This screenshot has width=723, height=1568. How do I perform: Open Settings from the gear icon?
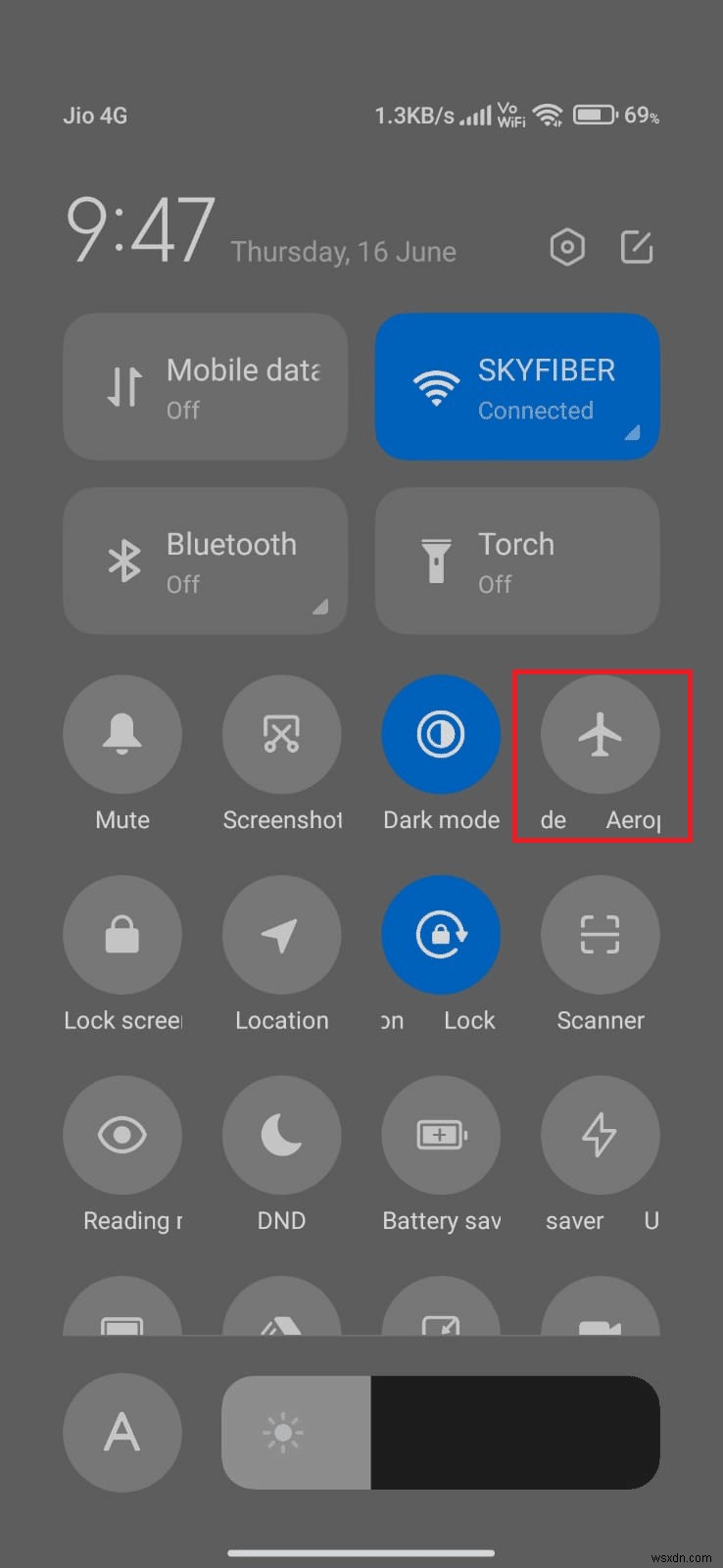567,247
